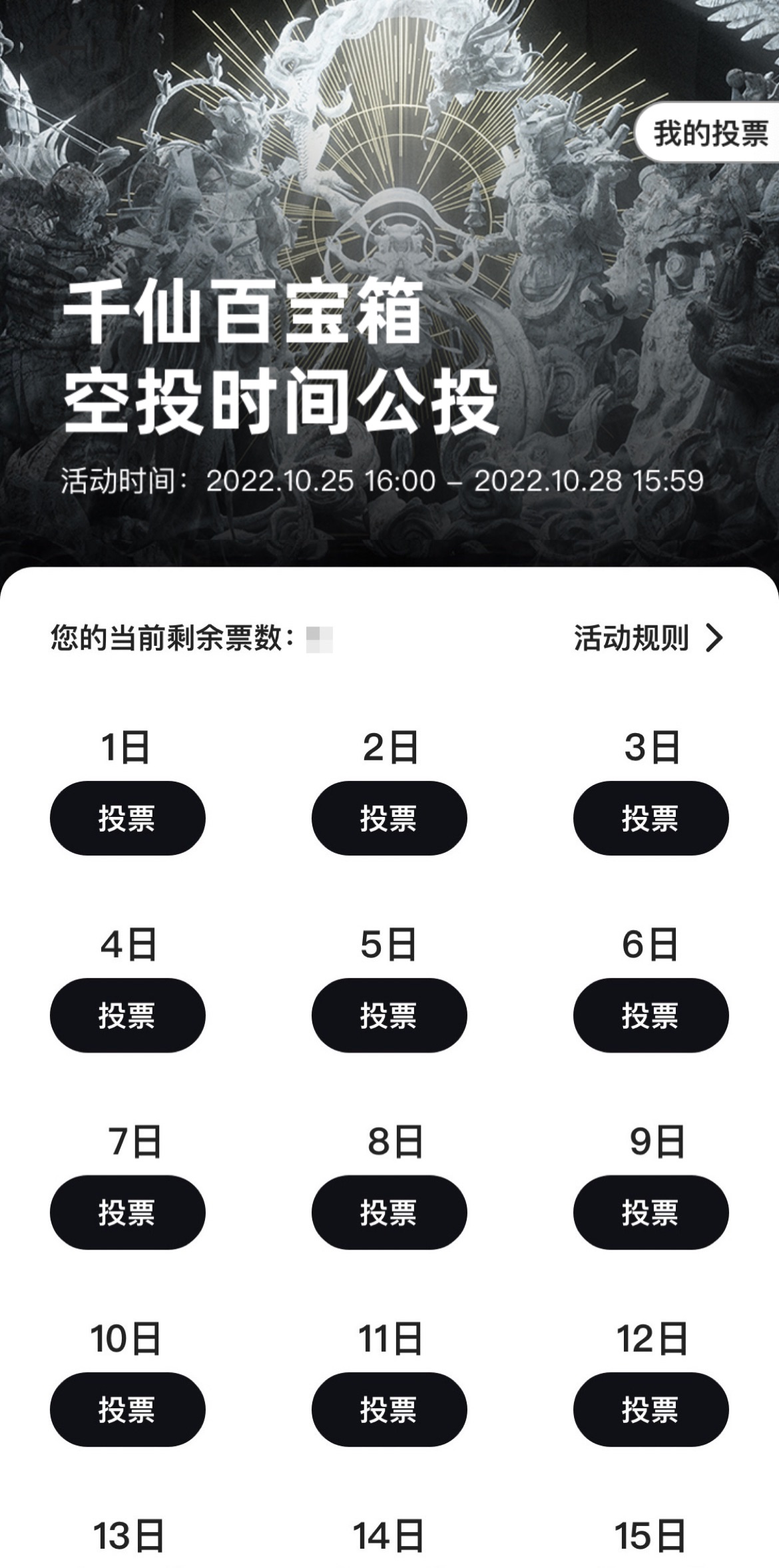Vote for 1日
Viewport: 779px width, 1568px height.
click(127, 818)
